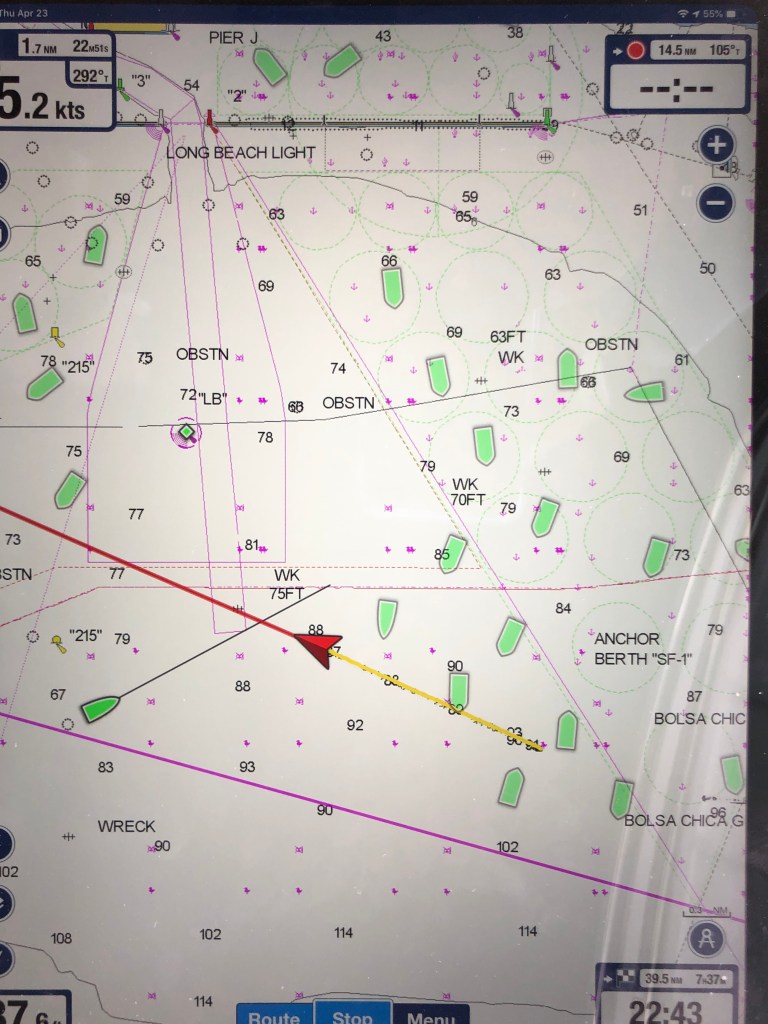Stop the active navigation

[x=352, y=1015]
